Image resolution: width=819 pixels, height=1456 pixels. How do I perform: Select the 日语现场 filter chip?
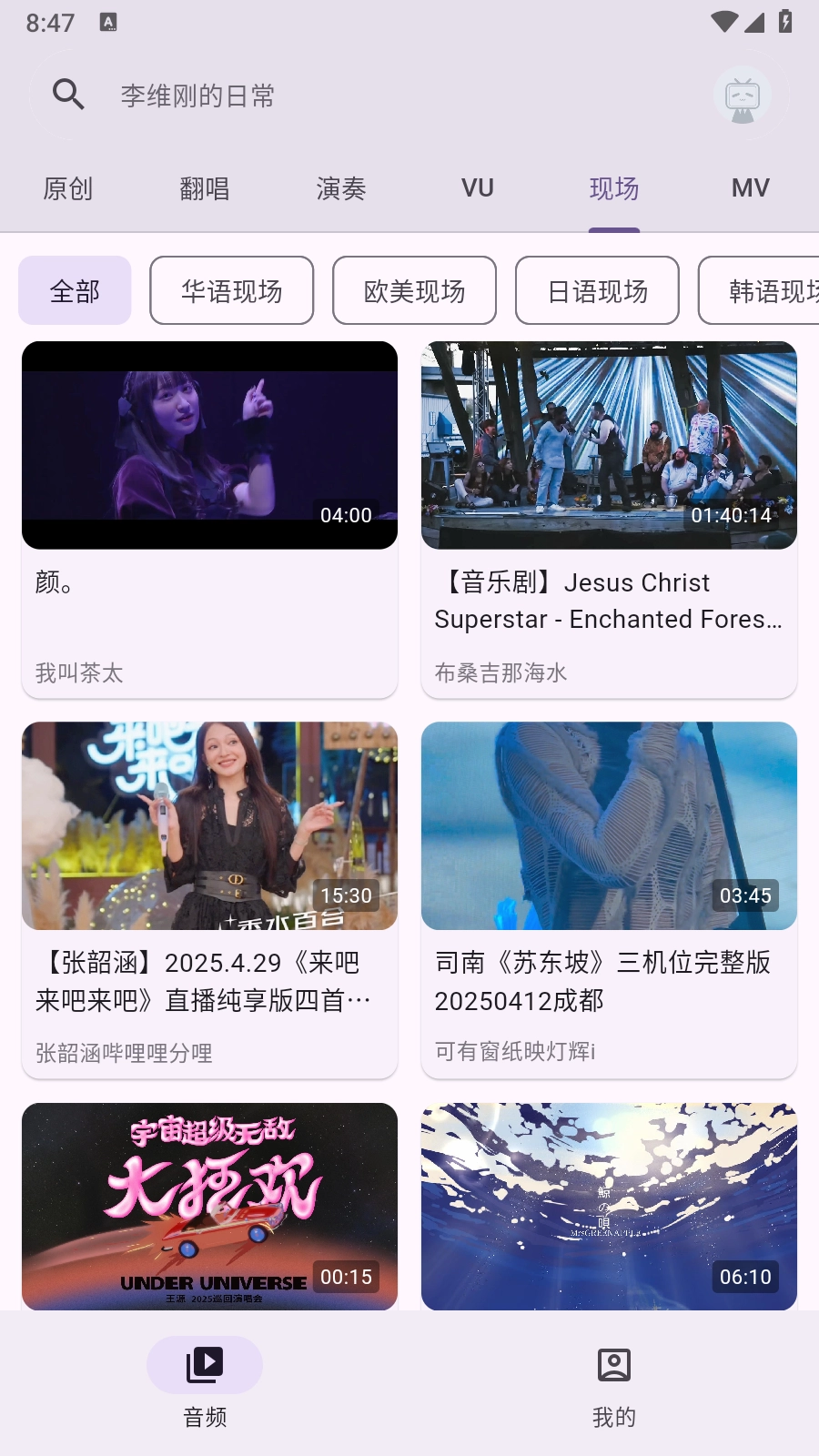pos(597,290)
